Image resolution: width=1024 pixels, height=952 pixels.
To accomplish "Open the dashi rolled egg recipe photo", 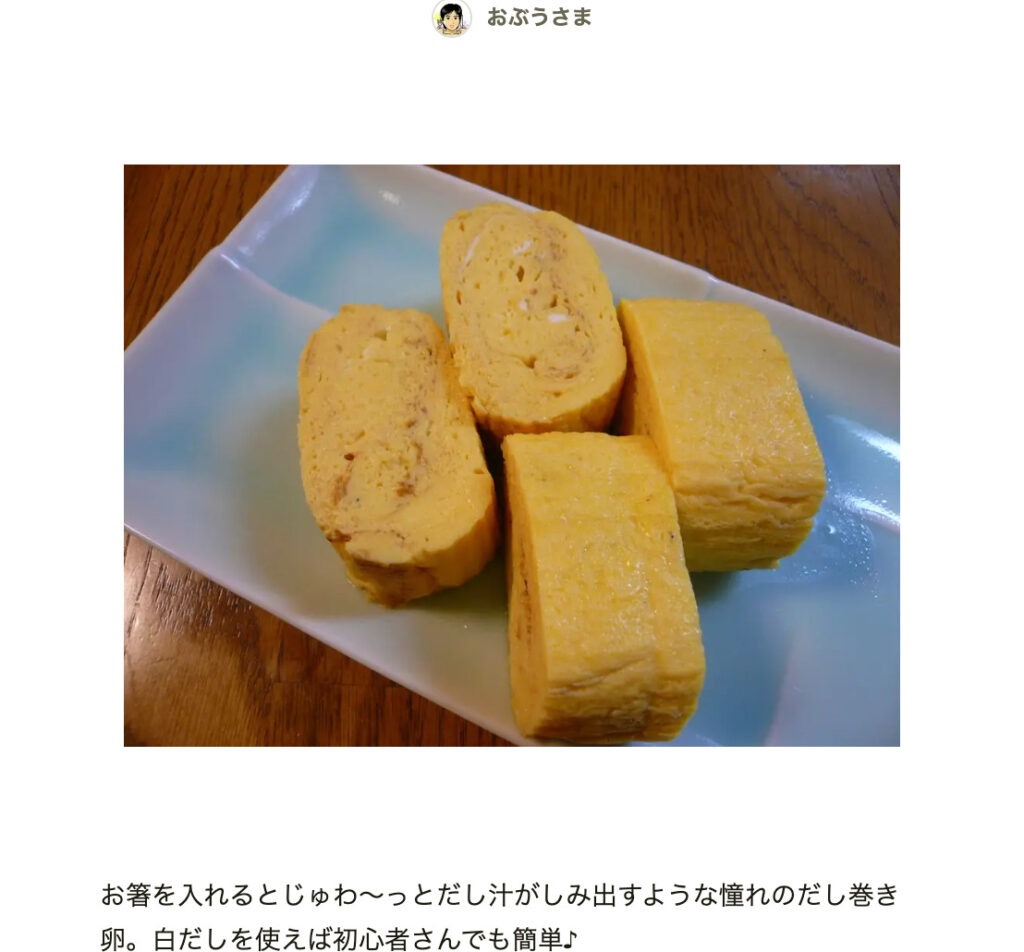I will coord(511,455).
